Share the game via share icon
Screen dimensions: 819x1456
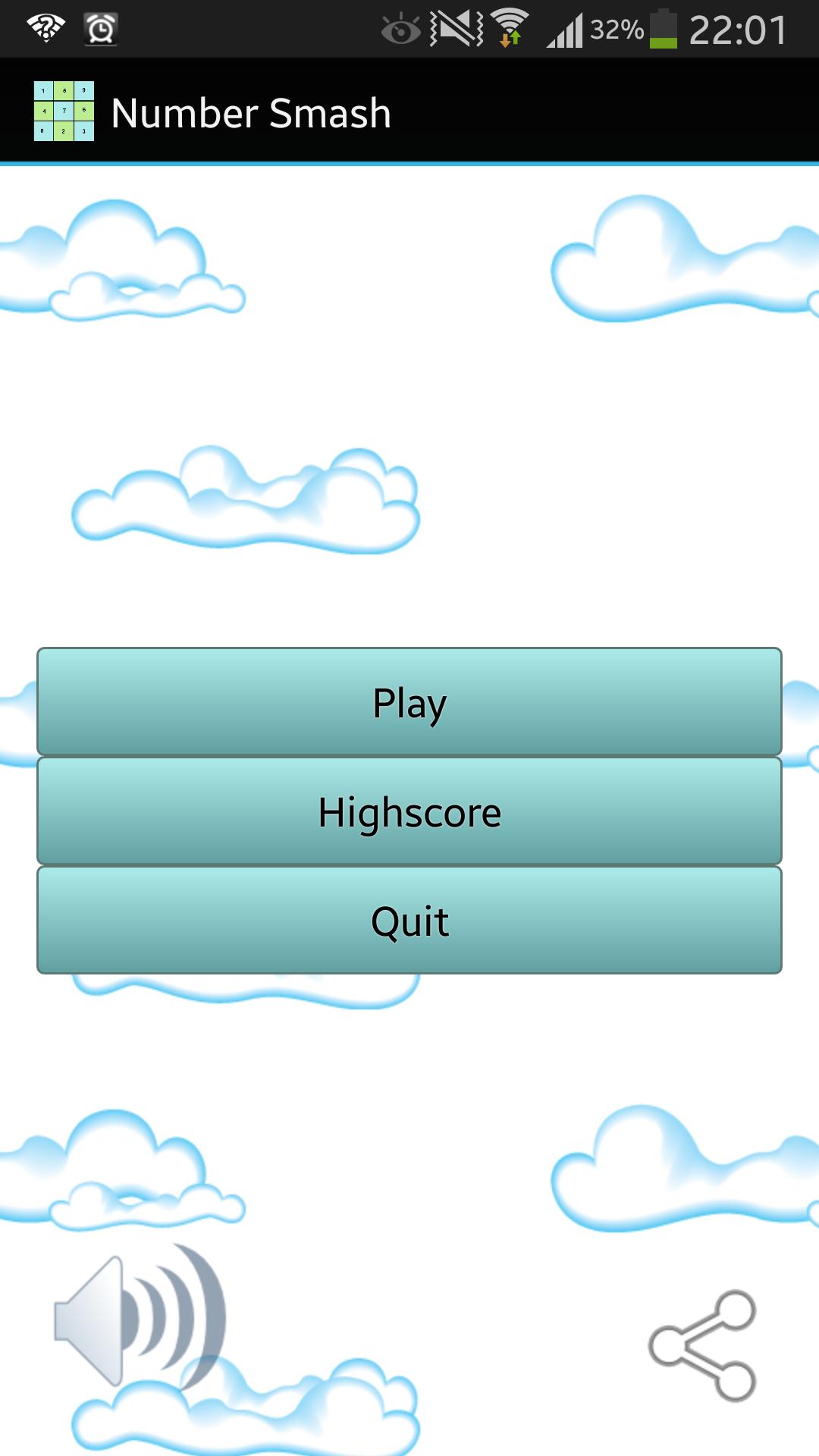(x=703, y=1345)
